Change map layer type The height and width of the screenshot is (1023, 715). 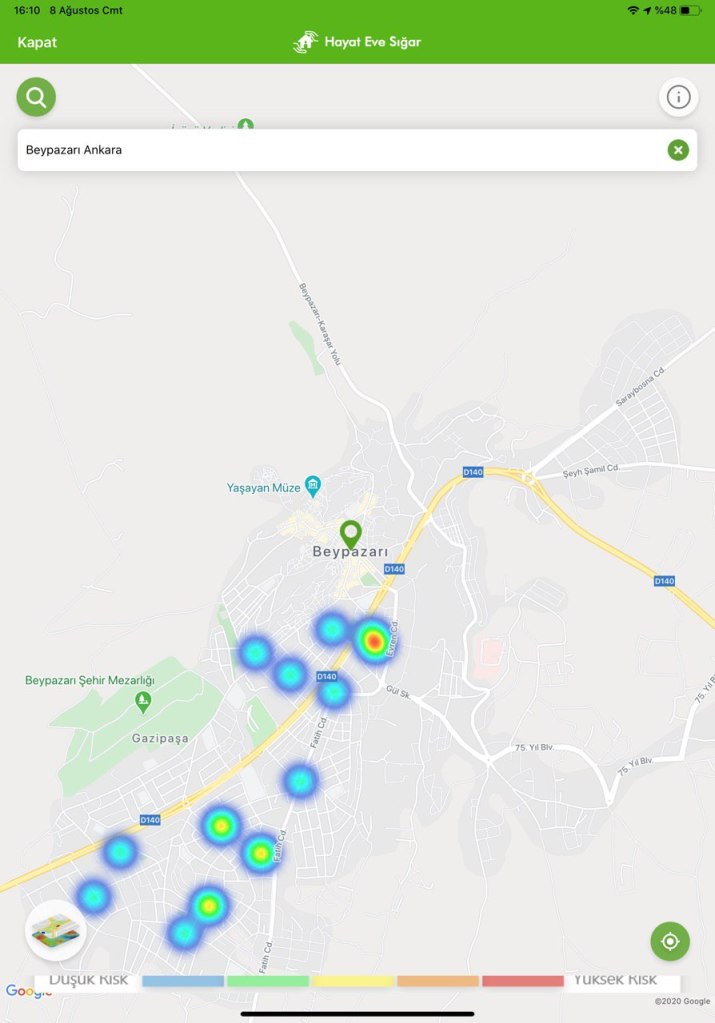(55, 930)
